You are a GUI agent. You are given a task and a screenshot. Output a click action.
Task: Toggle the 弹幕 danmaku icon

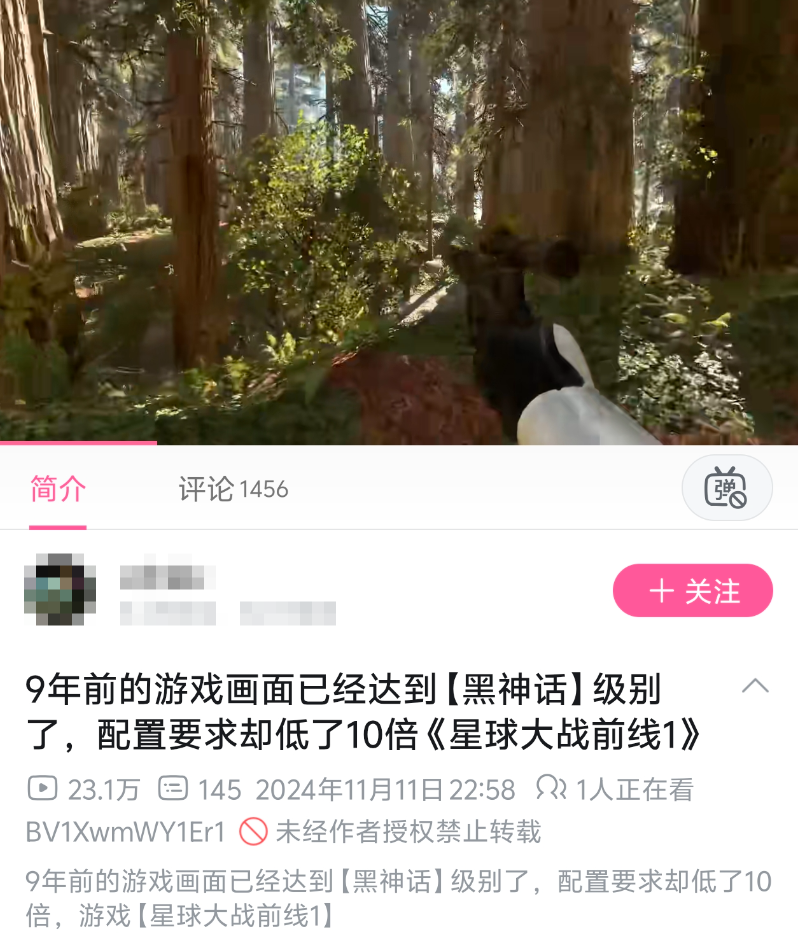pyautogui.click(x=726, y=488)
